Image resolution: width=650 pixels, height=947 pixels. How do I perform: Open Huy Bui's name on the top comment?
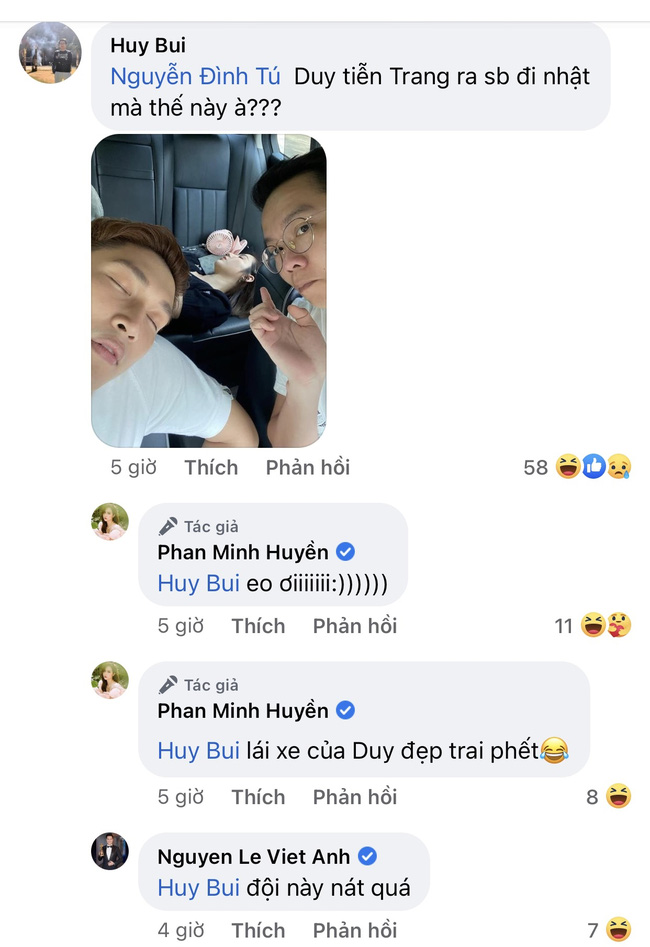[x=148, y=46]
